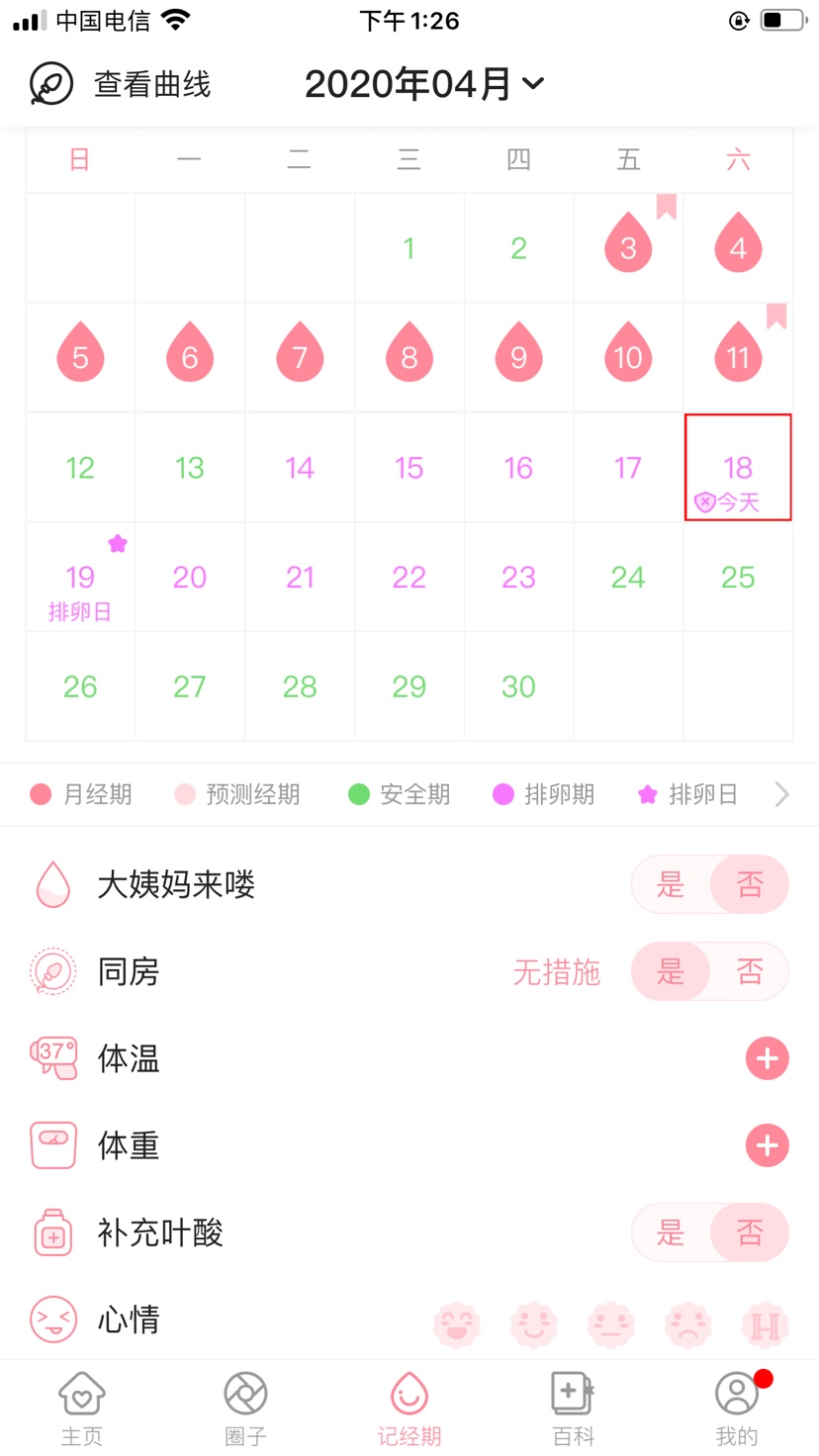The image size is (819, 1456).
Task: Open the 我的 profile tab
Action: pyautogui.click(x=737, y=1409)
